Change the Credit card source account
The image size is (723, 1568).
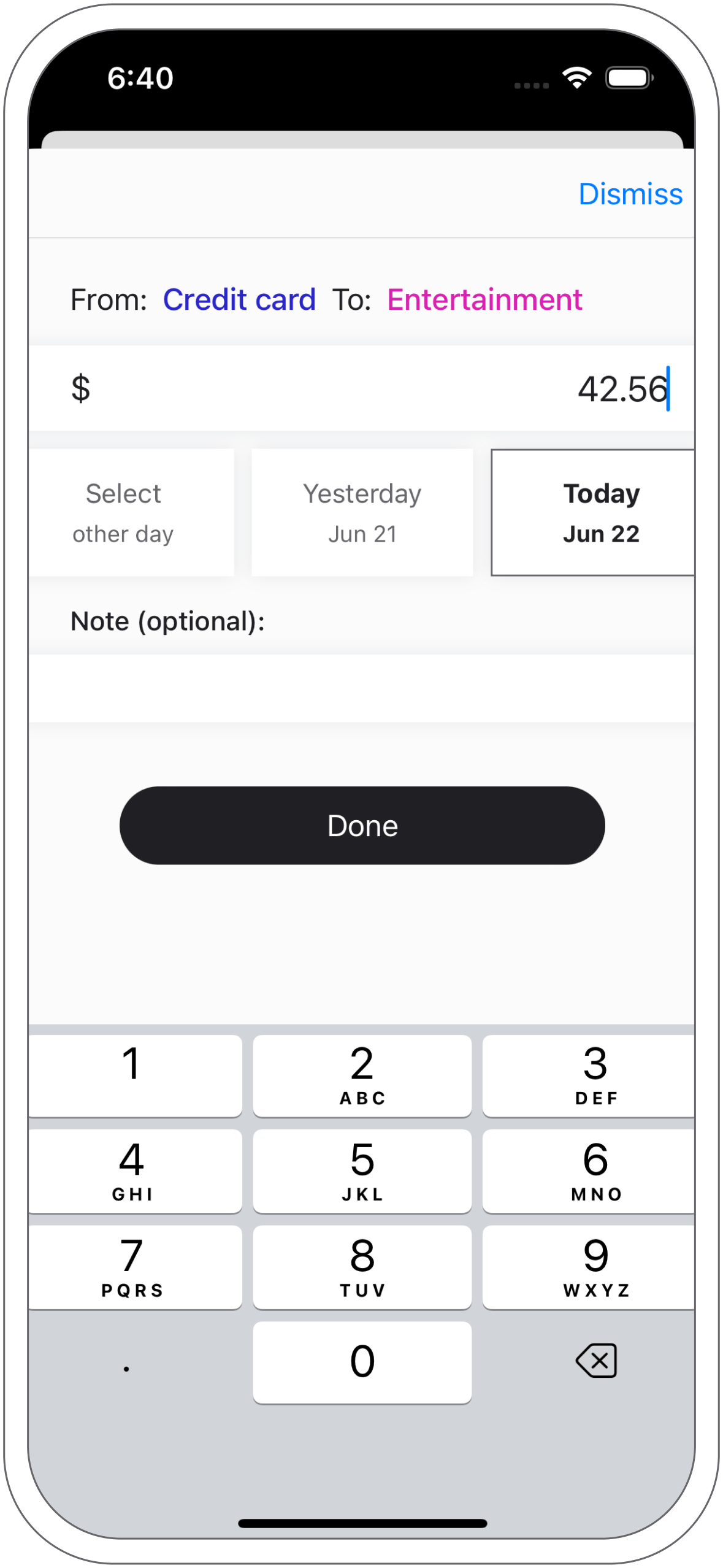click(x=239, y=300)
